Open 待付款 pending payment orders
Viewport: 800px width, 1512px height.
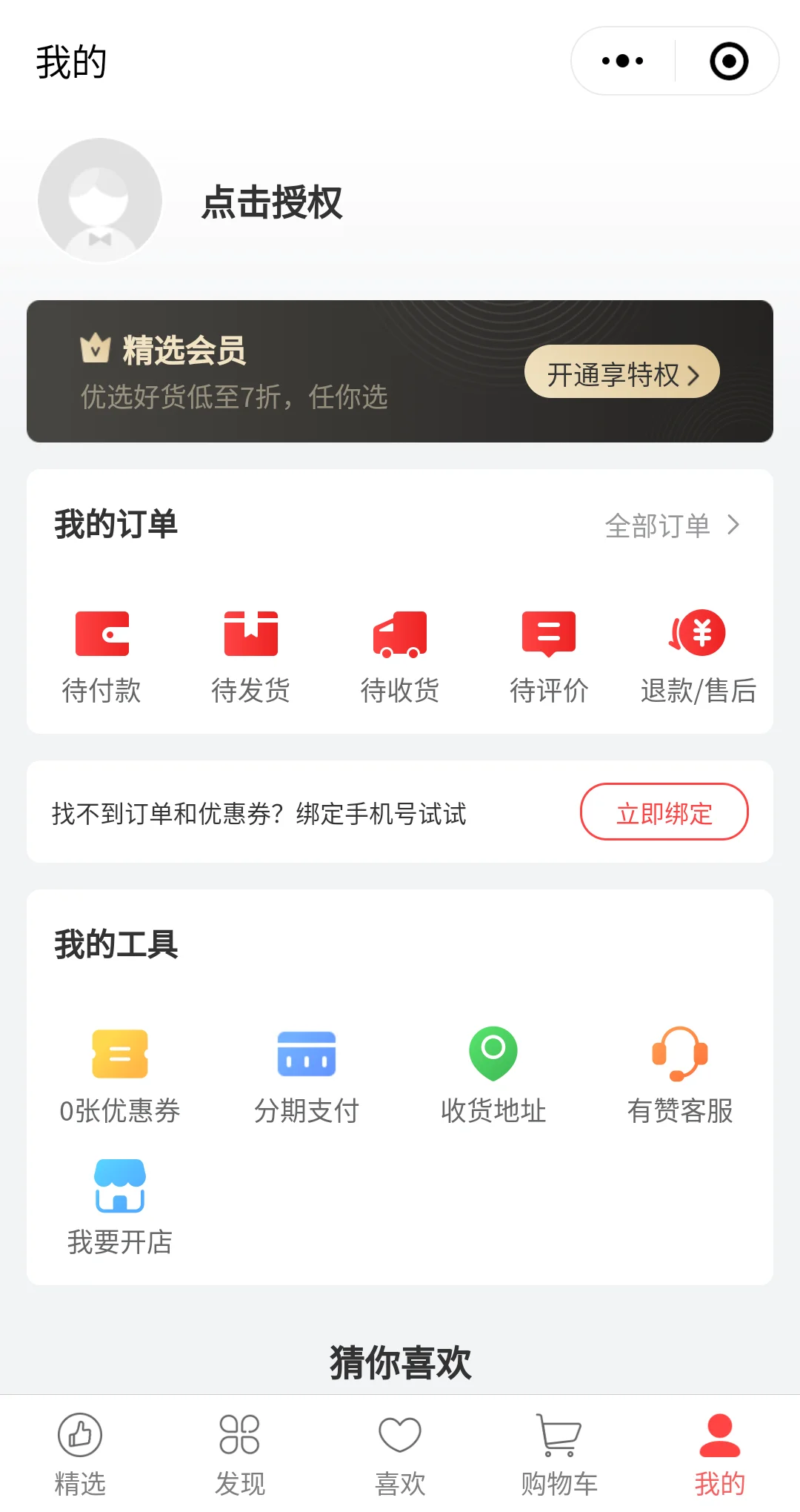102,654
